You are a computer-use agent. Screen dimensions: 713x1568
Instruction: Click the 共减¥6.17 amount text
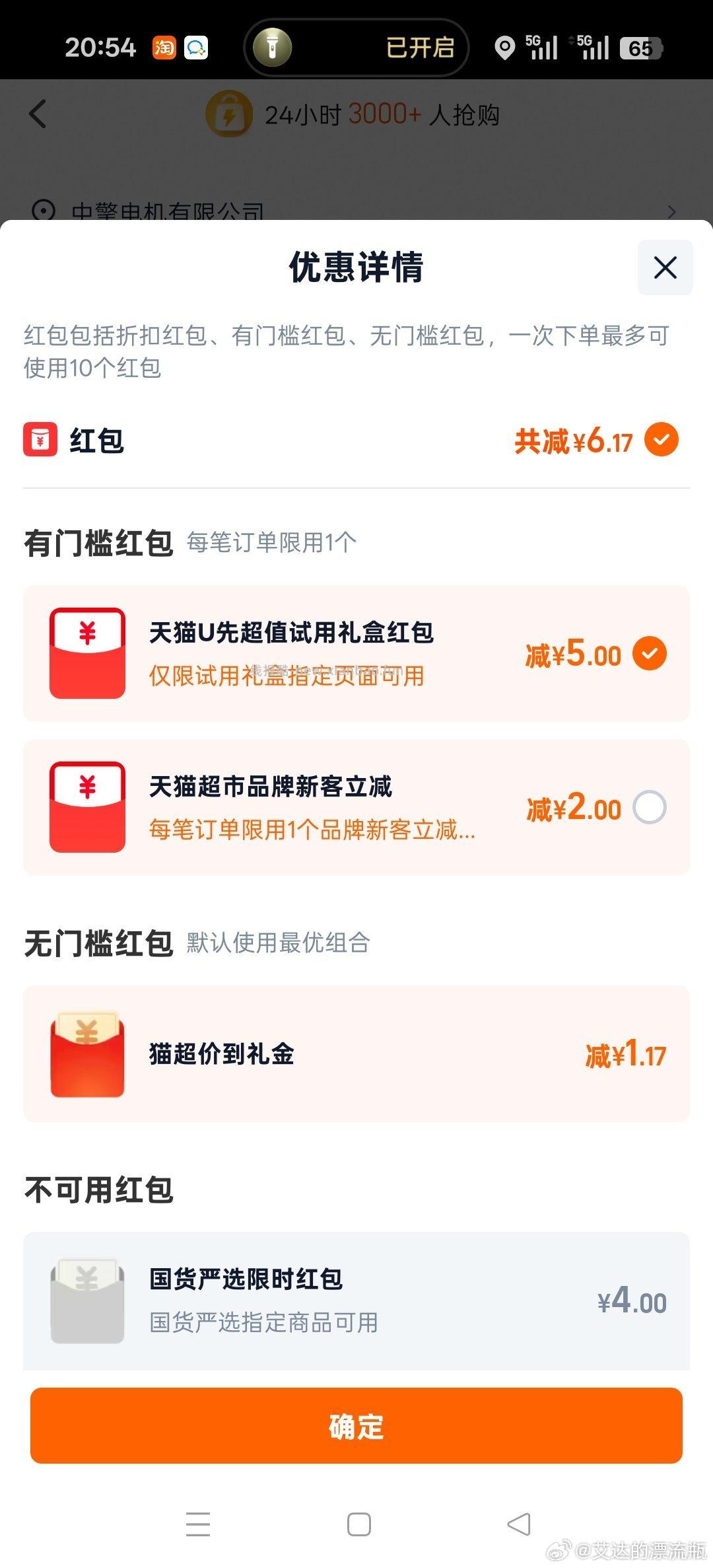(x=573, y=442)
